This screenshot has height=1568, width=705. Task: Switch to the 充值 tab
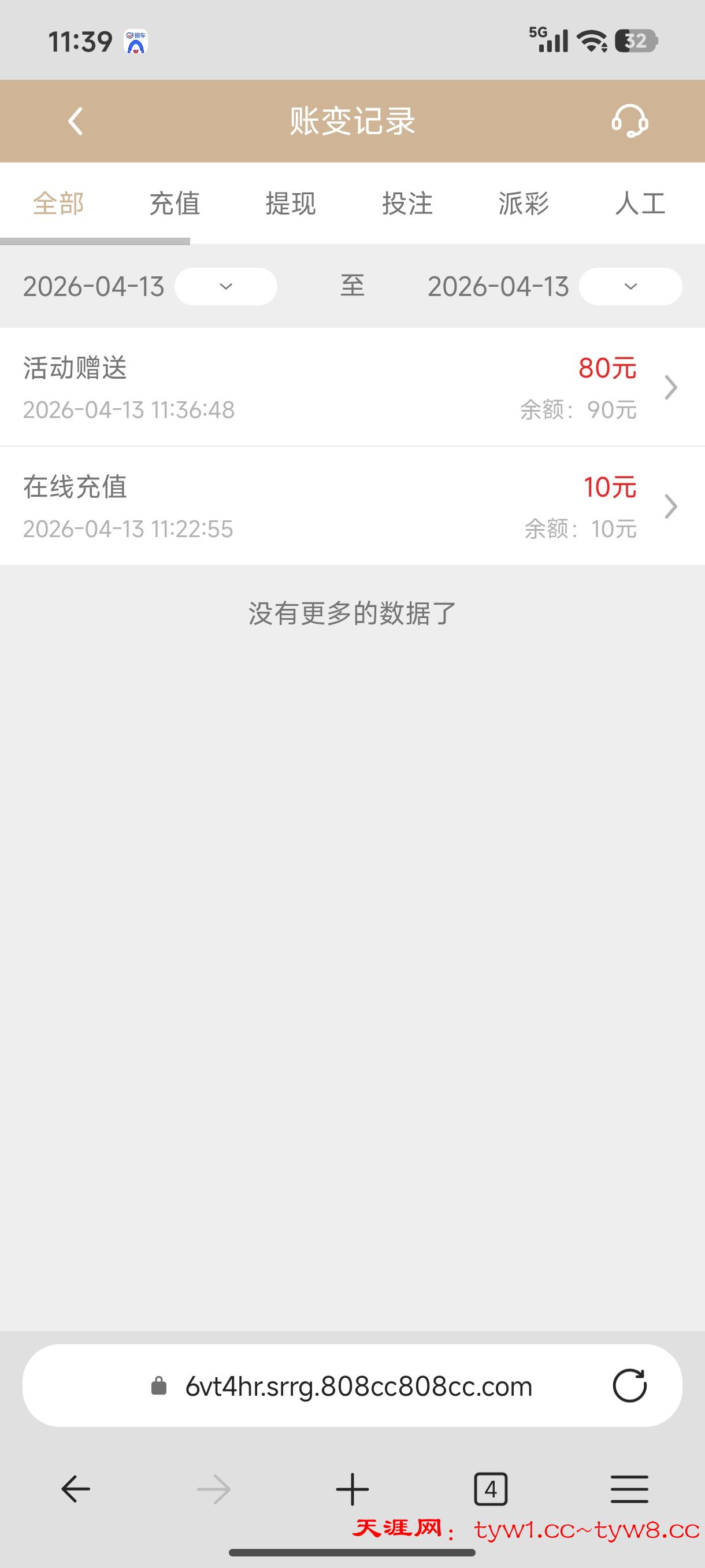[175, 204]
